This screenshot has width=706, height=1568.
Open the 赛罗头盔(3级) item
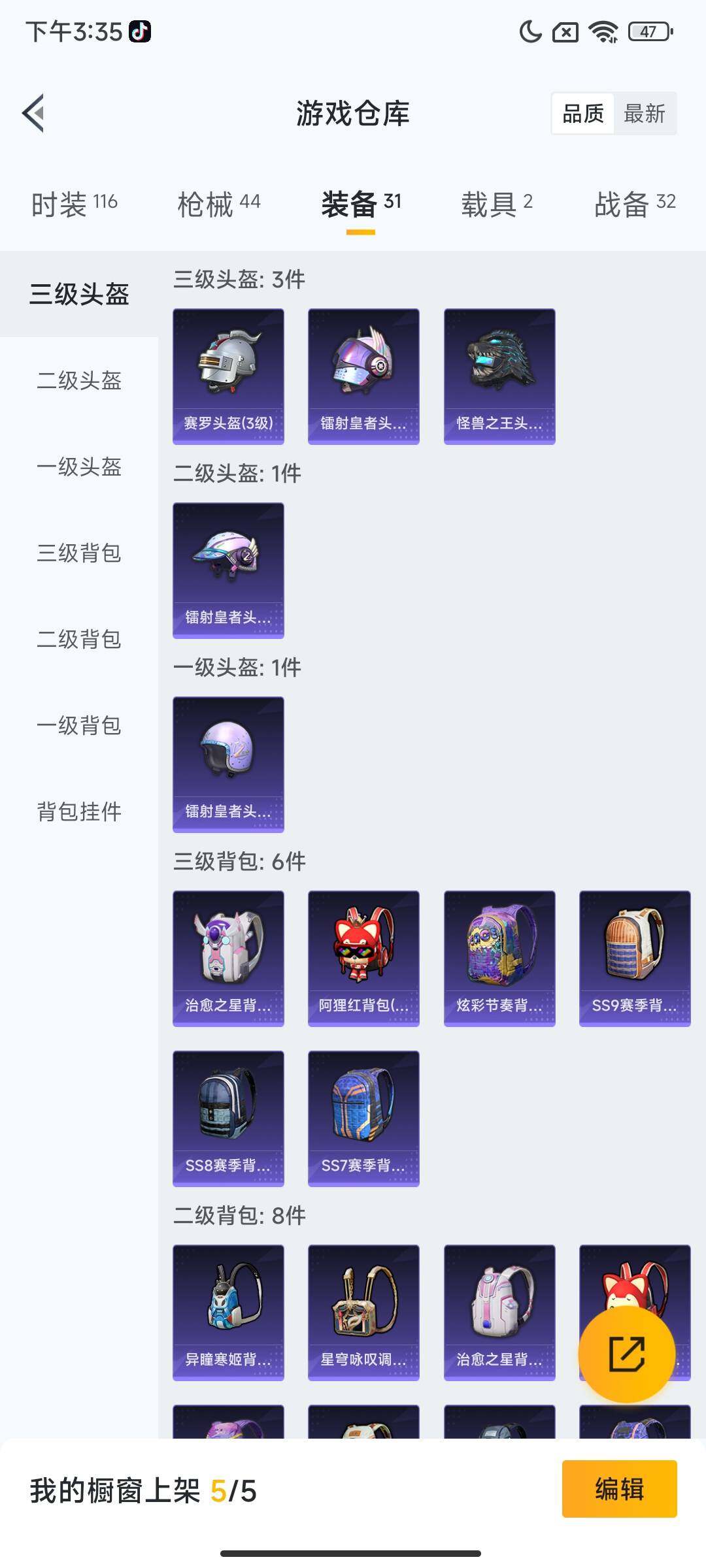pyautogui.click(x=228, y=376)
